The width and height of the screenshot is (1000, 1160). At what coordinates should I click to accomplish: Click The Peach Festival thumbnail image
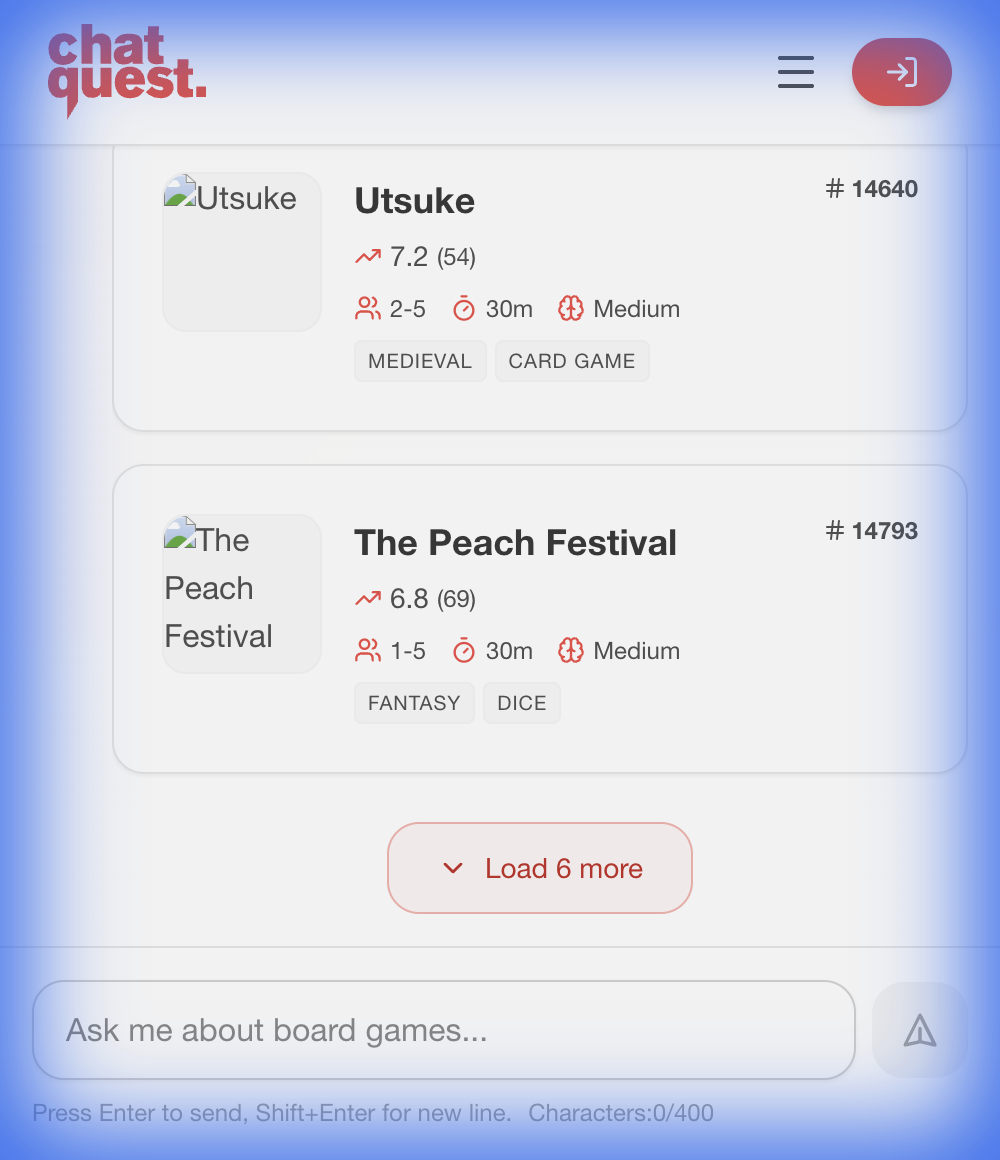[x=241, y=593]
